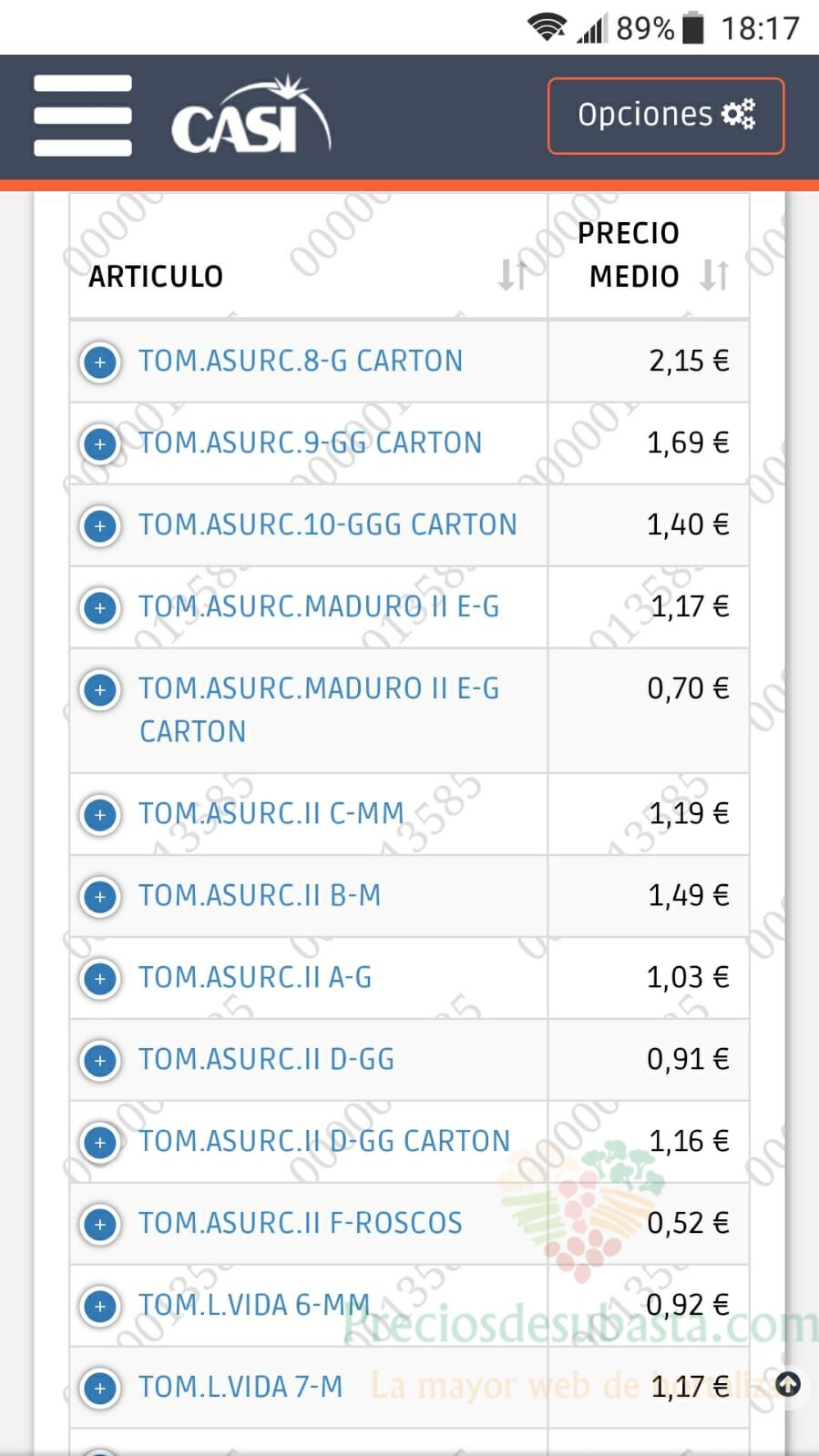Screen dimensions: 819x1456
Task: Jump back to top with arrow button
Action: 788,1385
